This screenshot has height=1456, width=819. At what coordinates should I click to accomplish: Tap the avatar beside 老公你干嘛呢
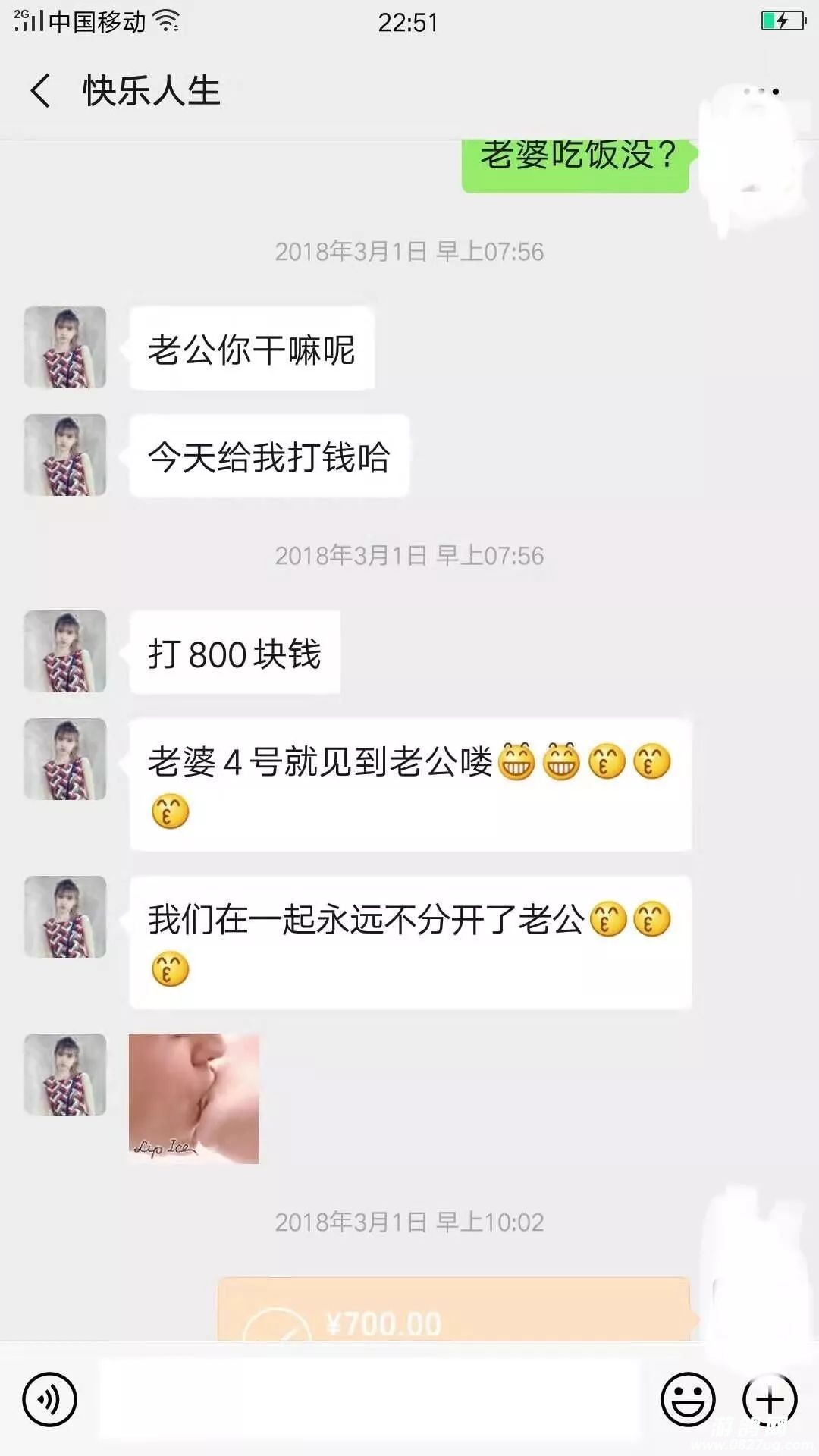(x=65, y=347)
